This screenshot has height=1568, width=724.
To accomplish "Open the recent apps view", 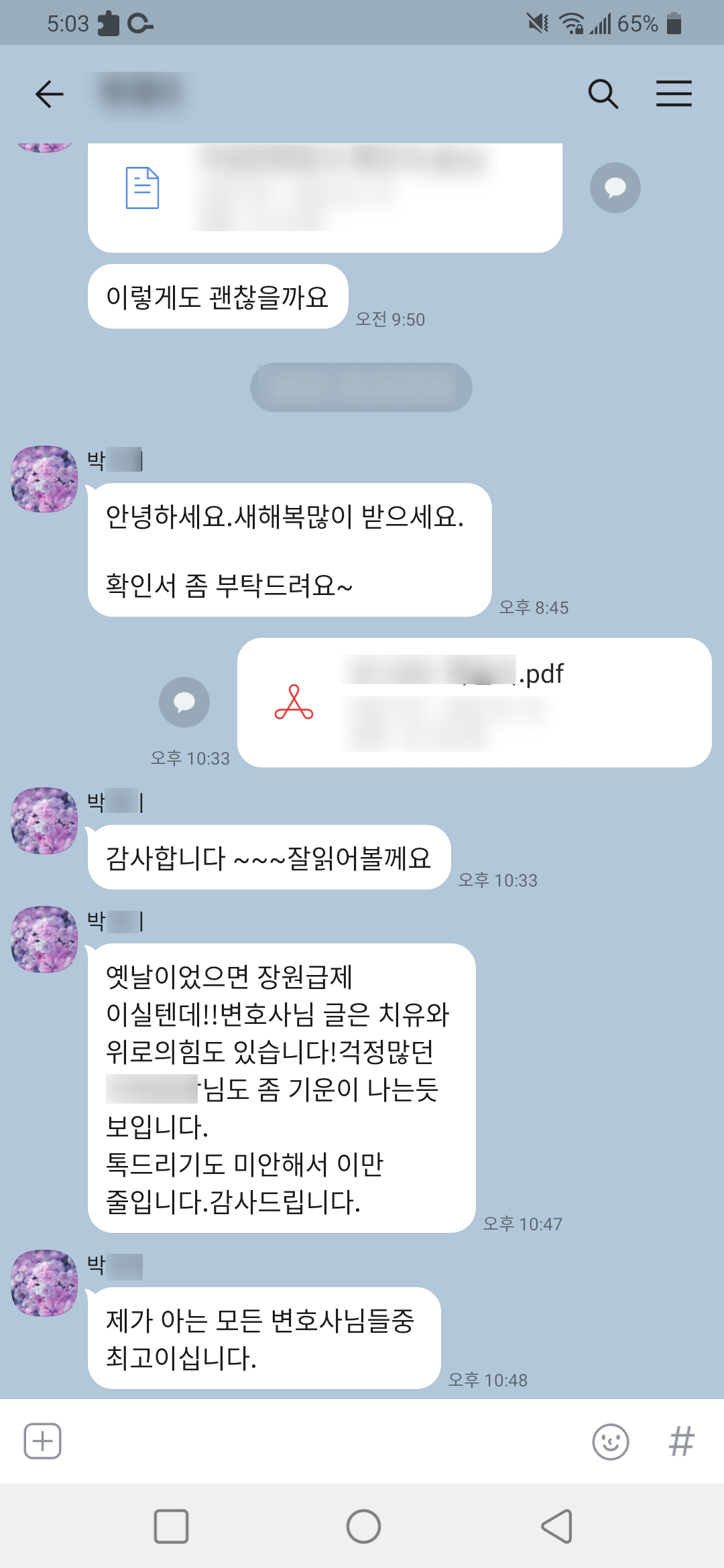I will coord(171,1526).
